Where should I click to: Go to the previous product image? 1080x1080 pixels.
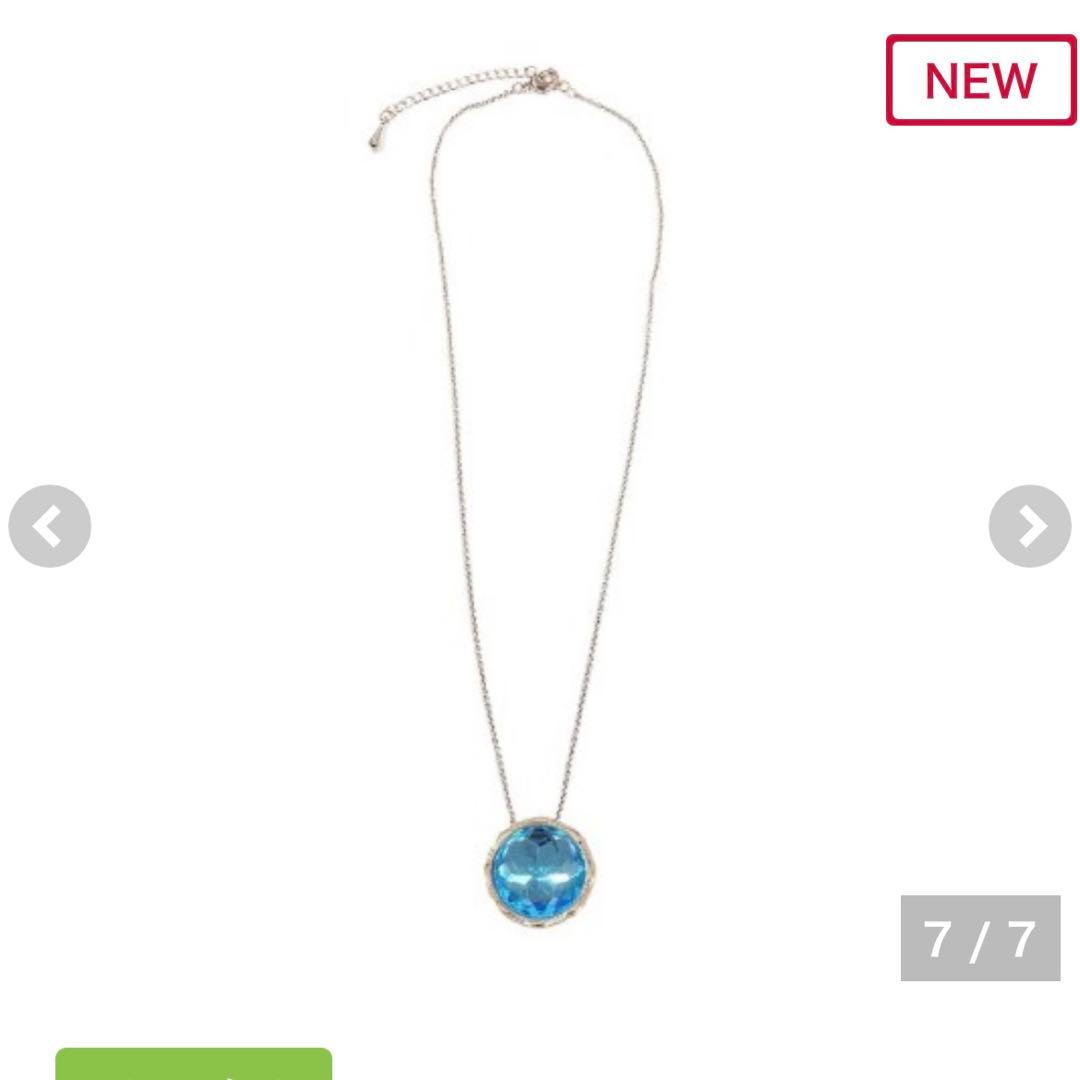49,526
